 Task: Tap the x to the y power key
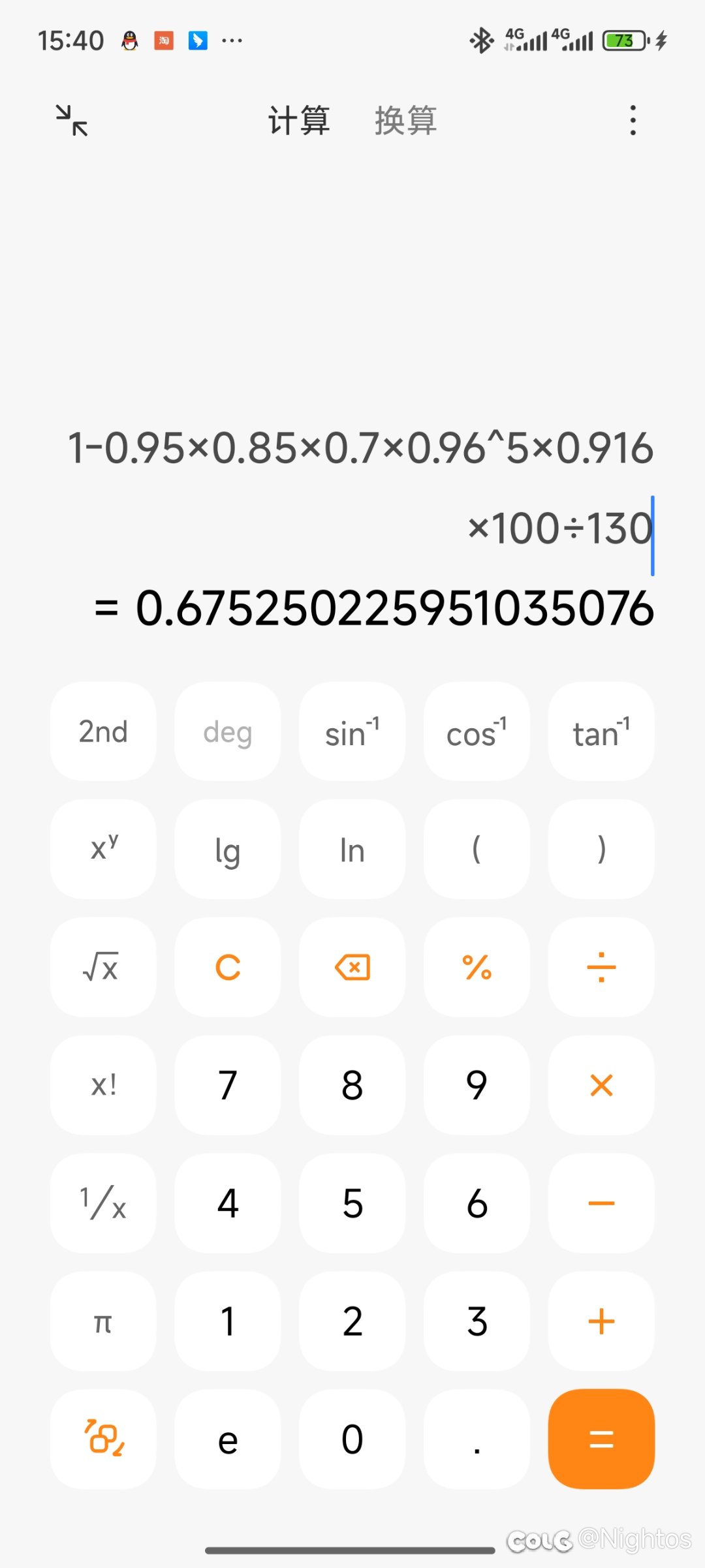click(x=103, y=850)
